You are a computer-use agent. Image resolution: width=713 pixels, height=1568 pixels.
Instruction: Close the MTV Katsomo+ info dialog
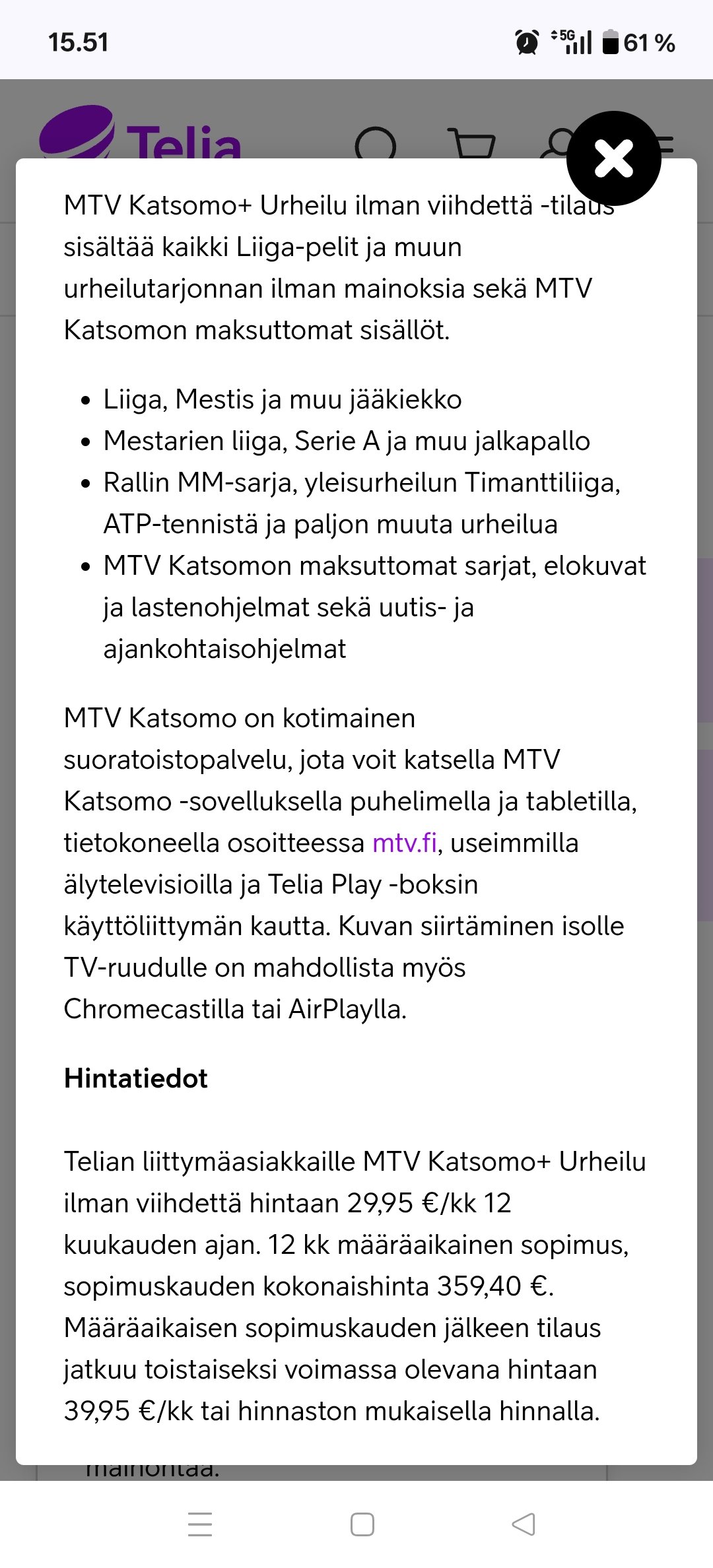[613, 158]
